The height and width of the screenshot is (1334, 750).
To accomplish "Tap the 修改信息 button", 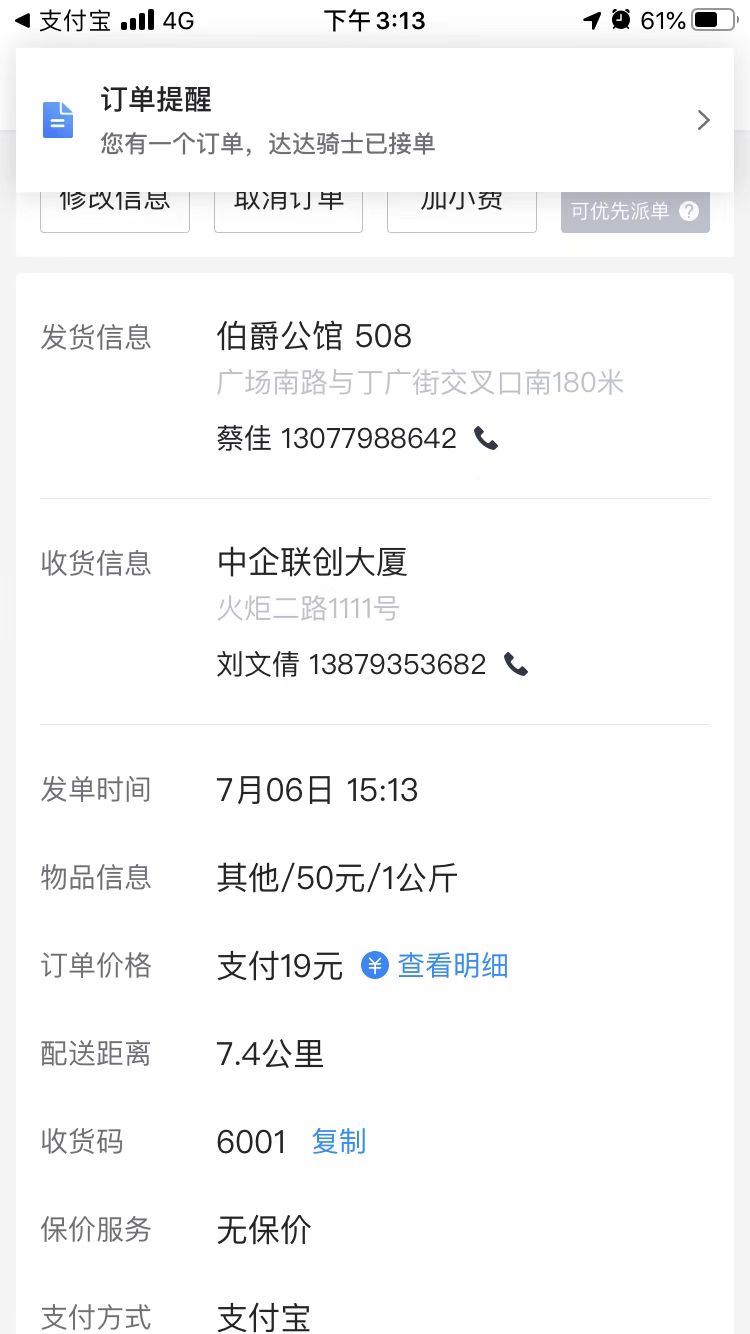I will click(115, 211).
